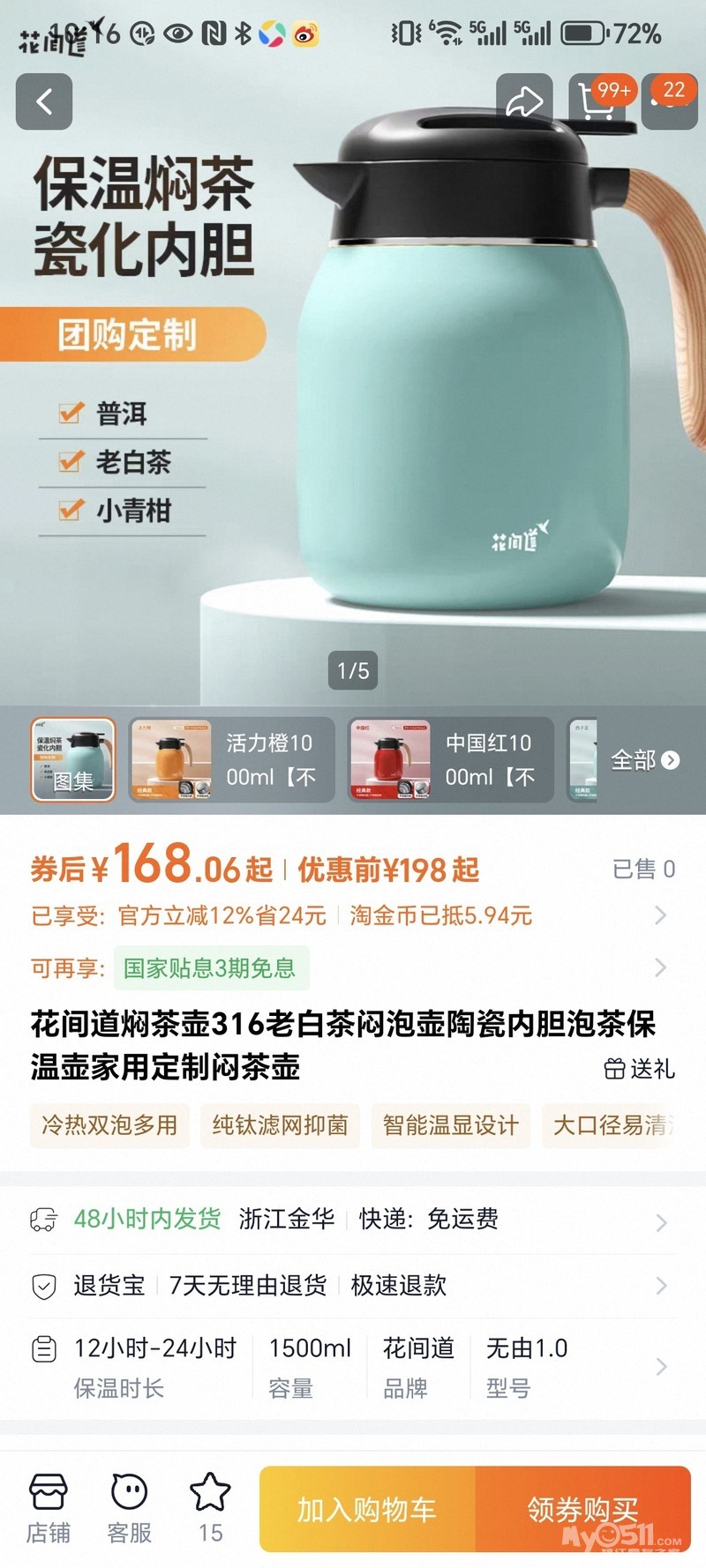The width and height of the screenshot is (706, 1568).
Task: Choose the 中国红 1000ml variant
Action: tap(451, 760)
